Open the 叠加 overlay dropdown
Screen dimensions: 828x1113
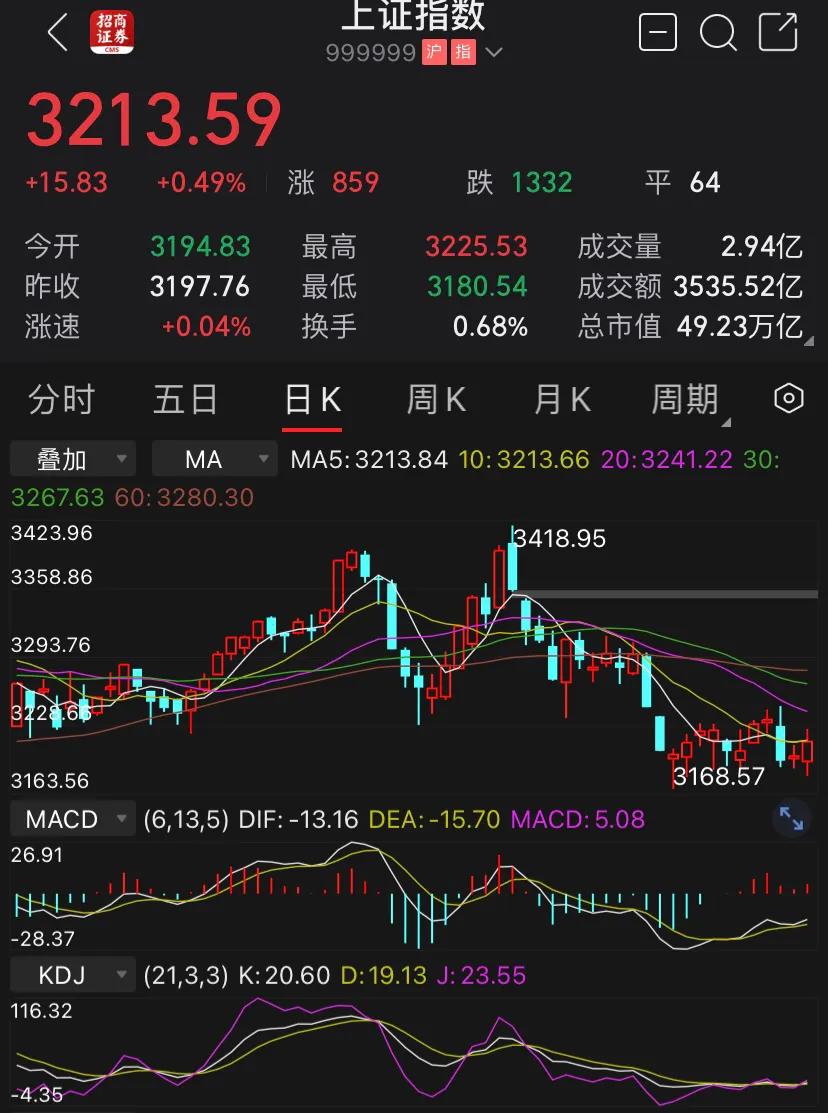click(72, 459)
